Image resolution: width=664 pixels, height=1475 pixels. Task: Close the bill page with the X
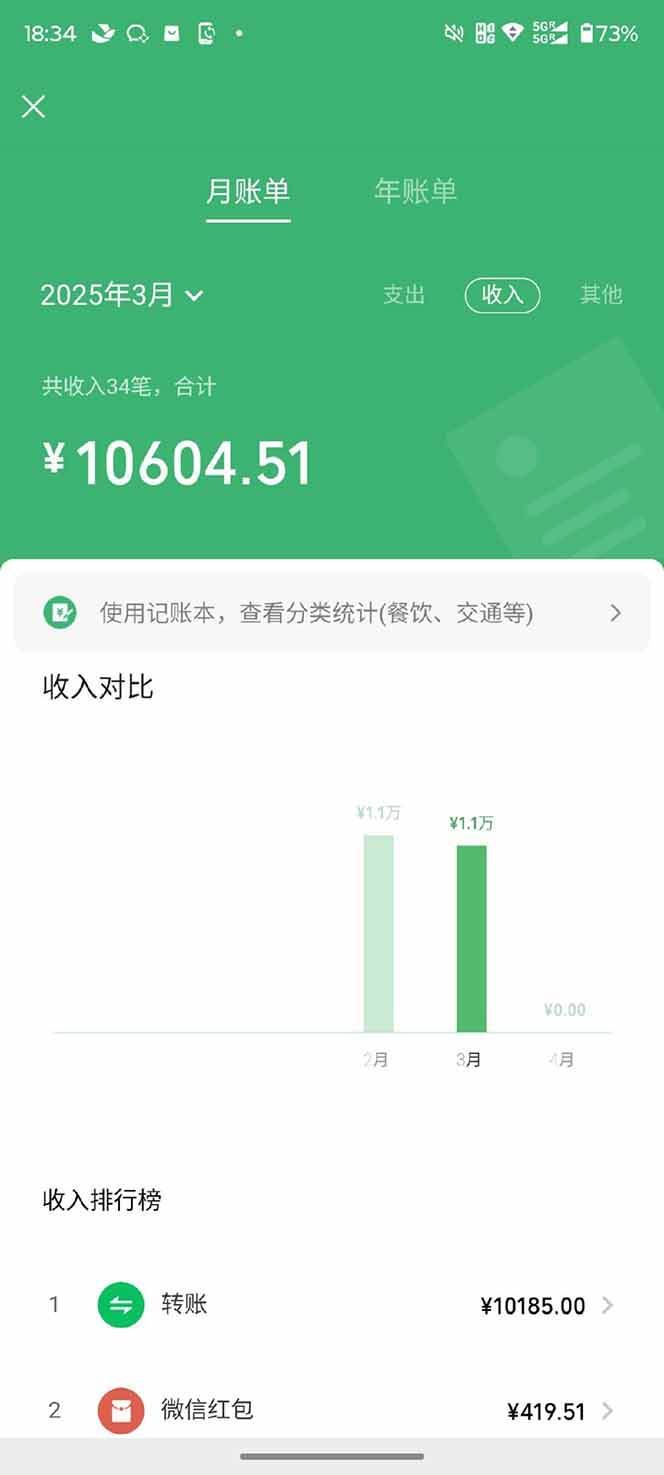click(34, 107)
